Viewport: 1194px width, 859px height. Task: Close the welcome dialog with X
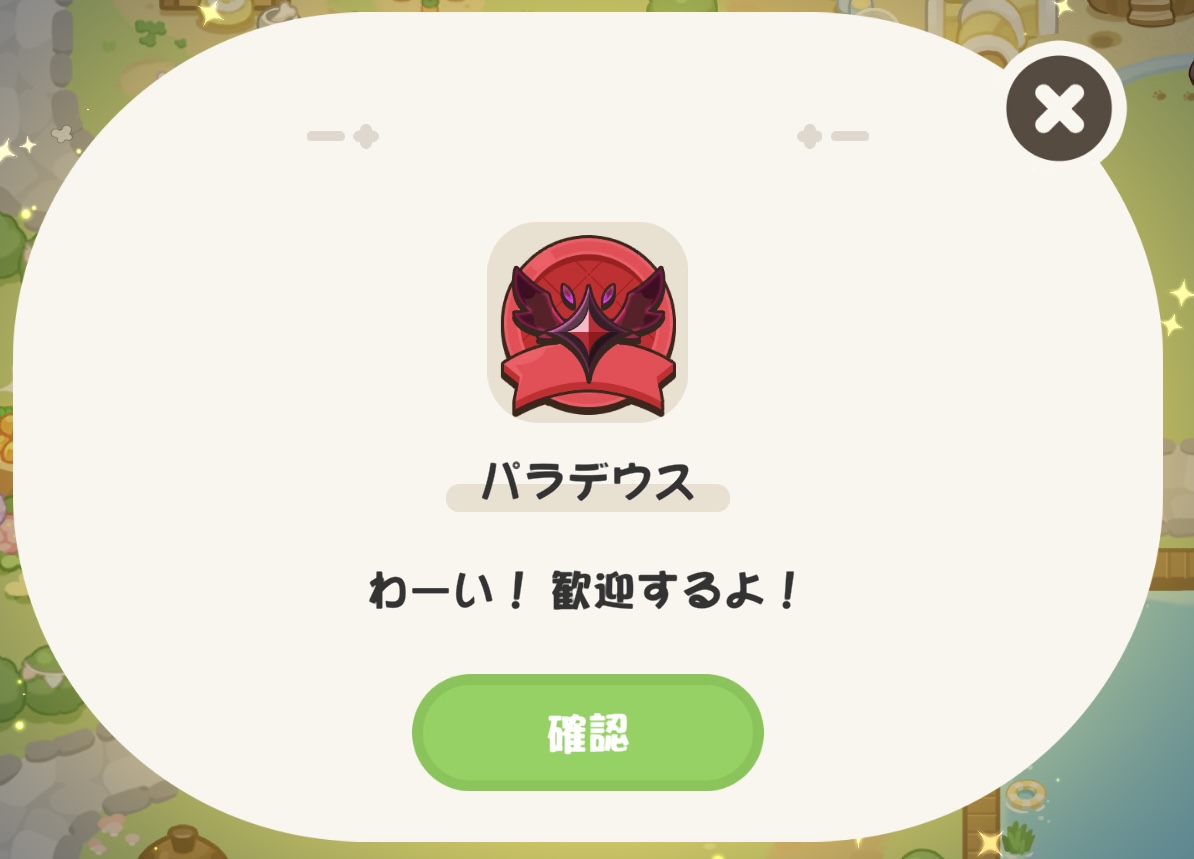coord(1059,108)
